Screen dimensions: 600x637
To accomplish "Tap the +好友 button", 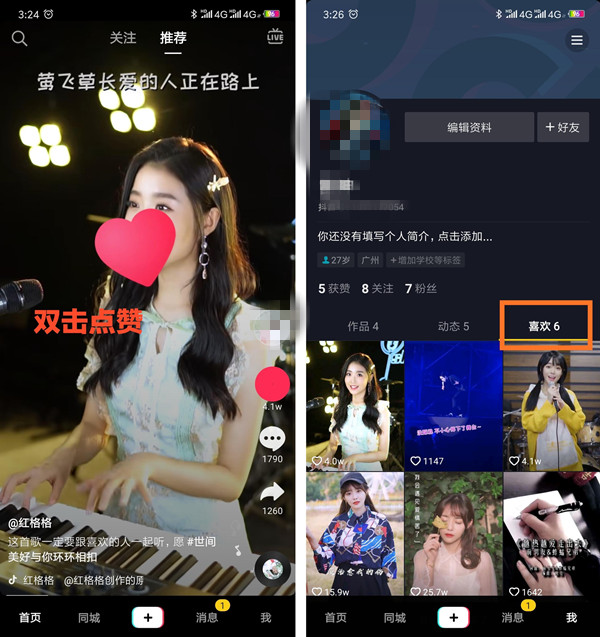I will pyautogui.click(x=563, y=128).
